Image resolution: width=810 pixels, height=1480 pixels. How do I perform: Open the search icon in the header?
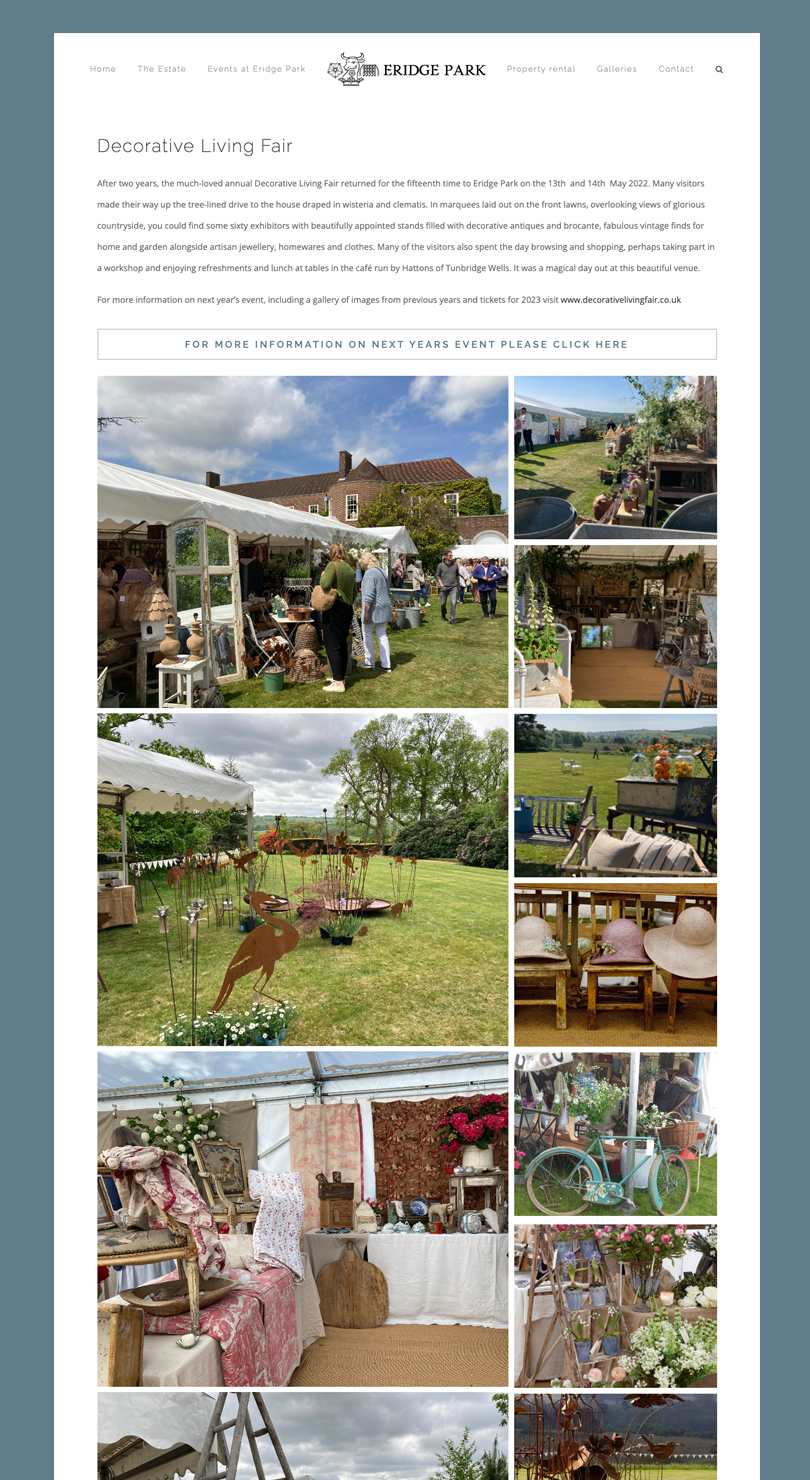719,70
